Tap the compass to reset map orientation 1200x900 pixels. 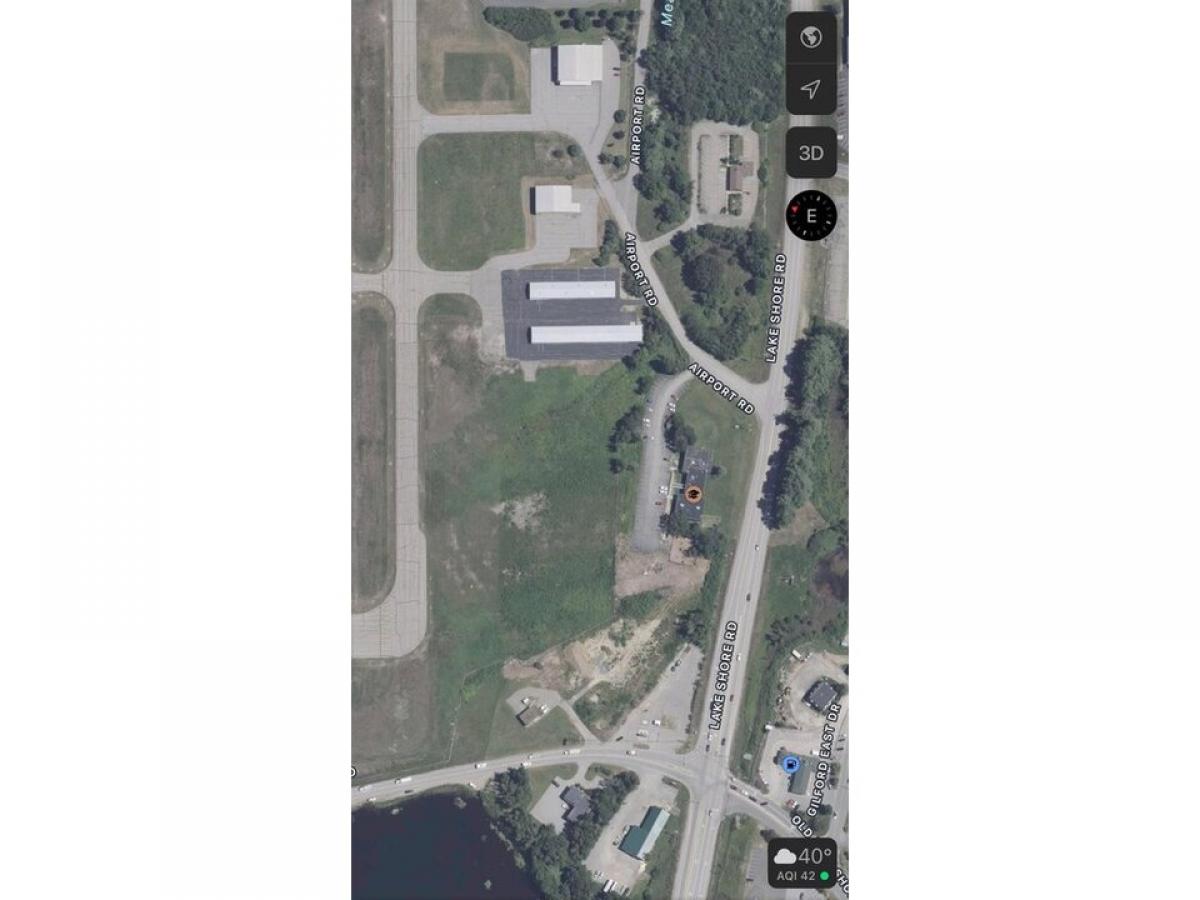coord(811,215)
